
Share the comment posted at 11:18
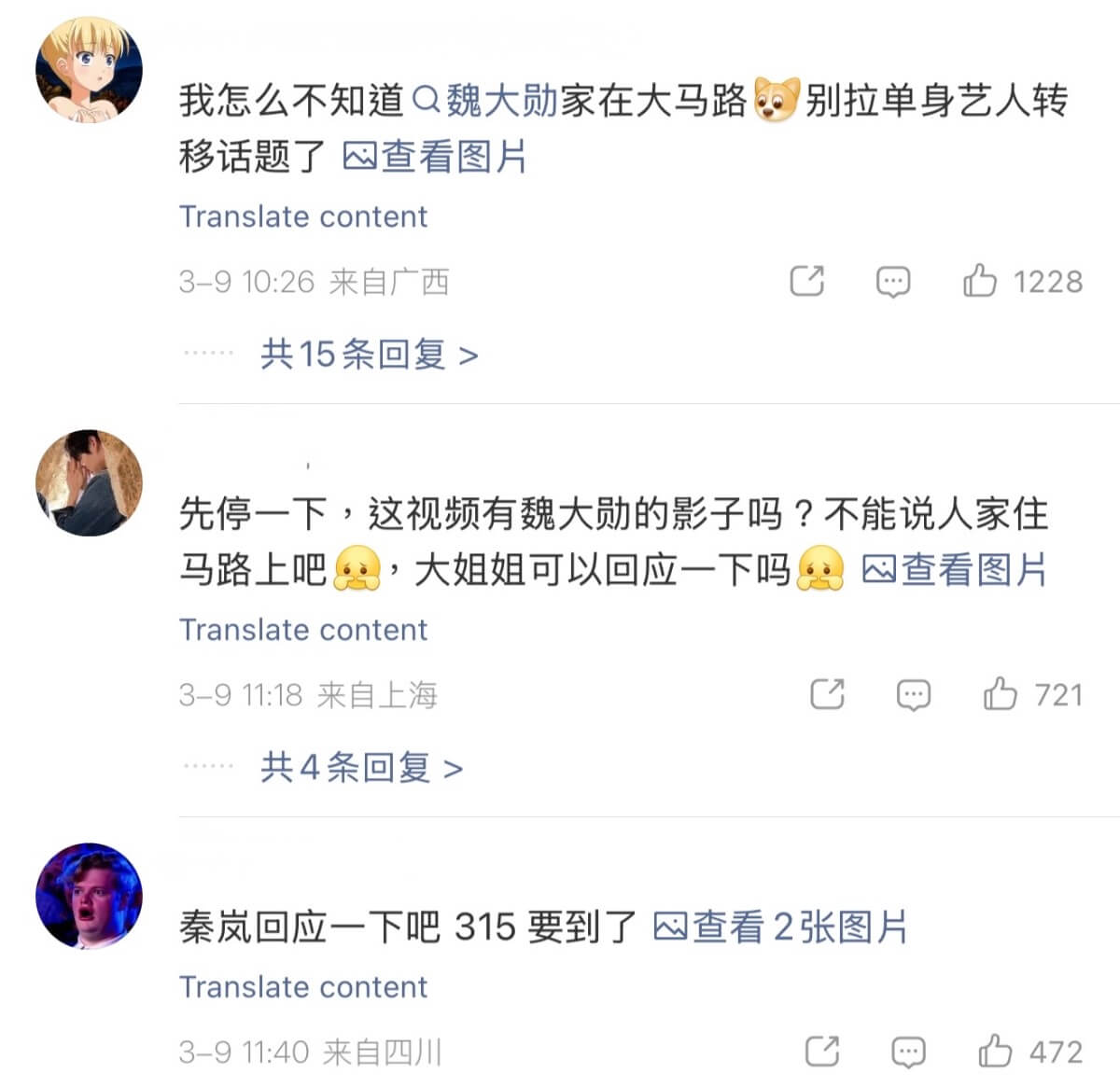coord(827,694)
